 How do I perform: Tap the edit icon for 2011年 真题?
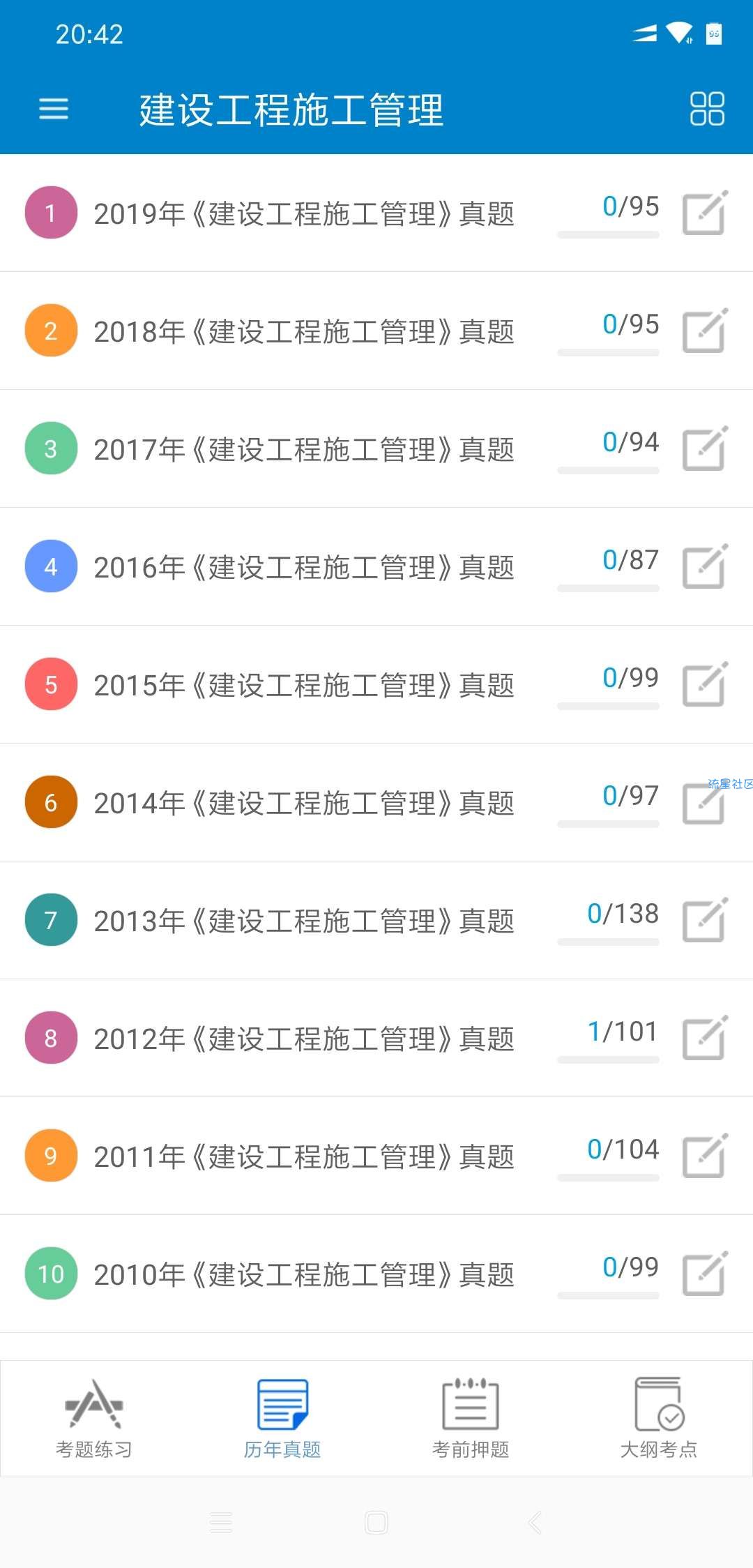pyautogui.click(x=705, y=1155)
